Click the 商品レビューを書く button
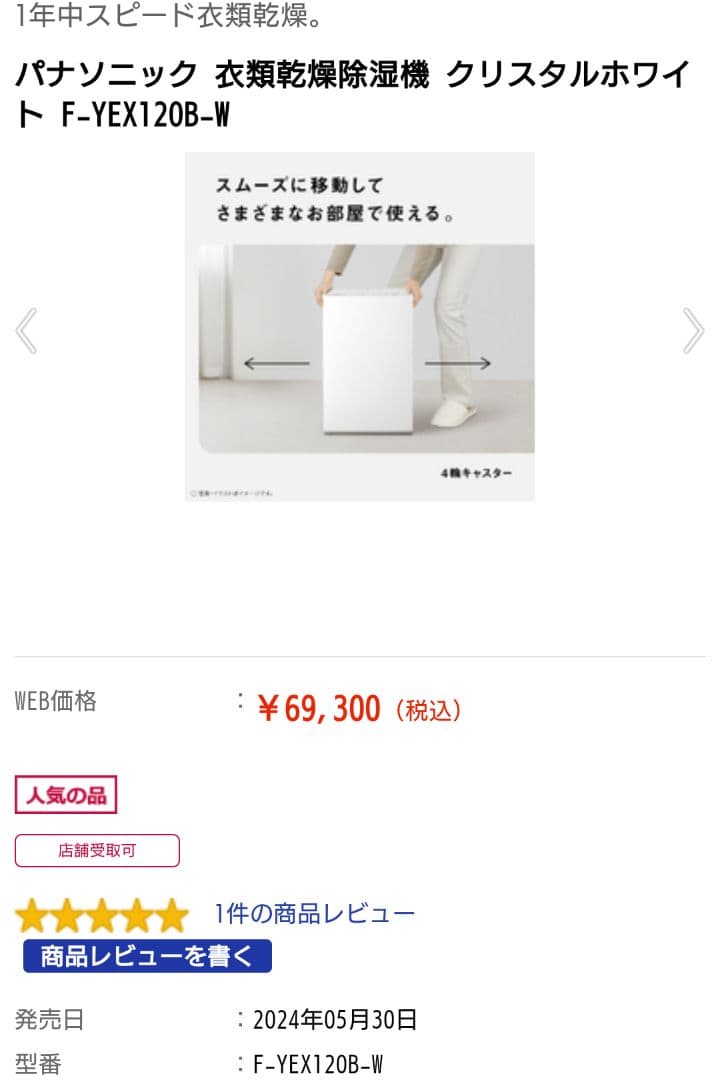 [146, 956]
